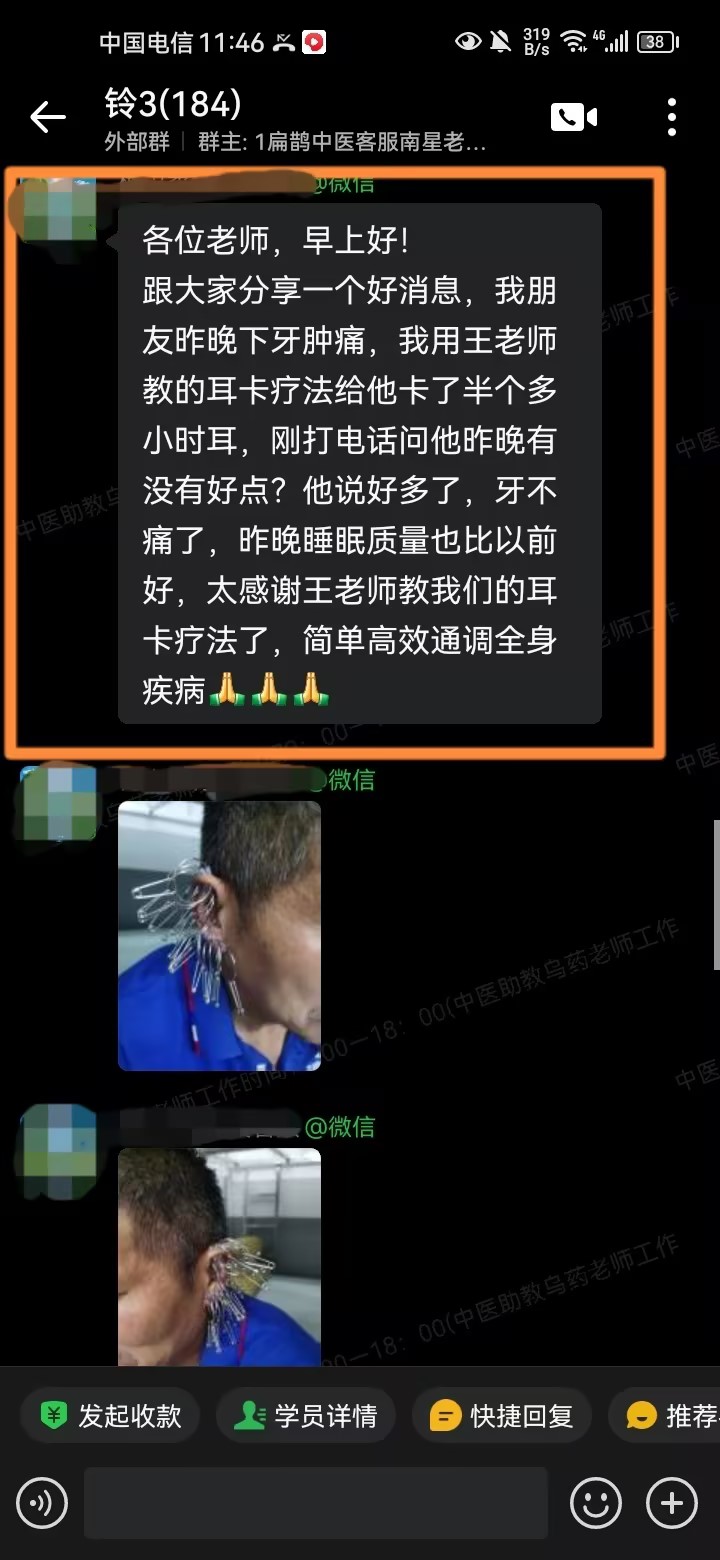This screenshot has height=1560, width=720.
Task: Go back from the 铃3 group chat
Action: (47, 118)
